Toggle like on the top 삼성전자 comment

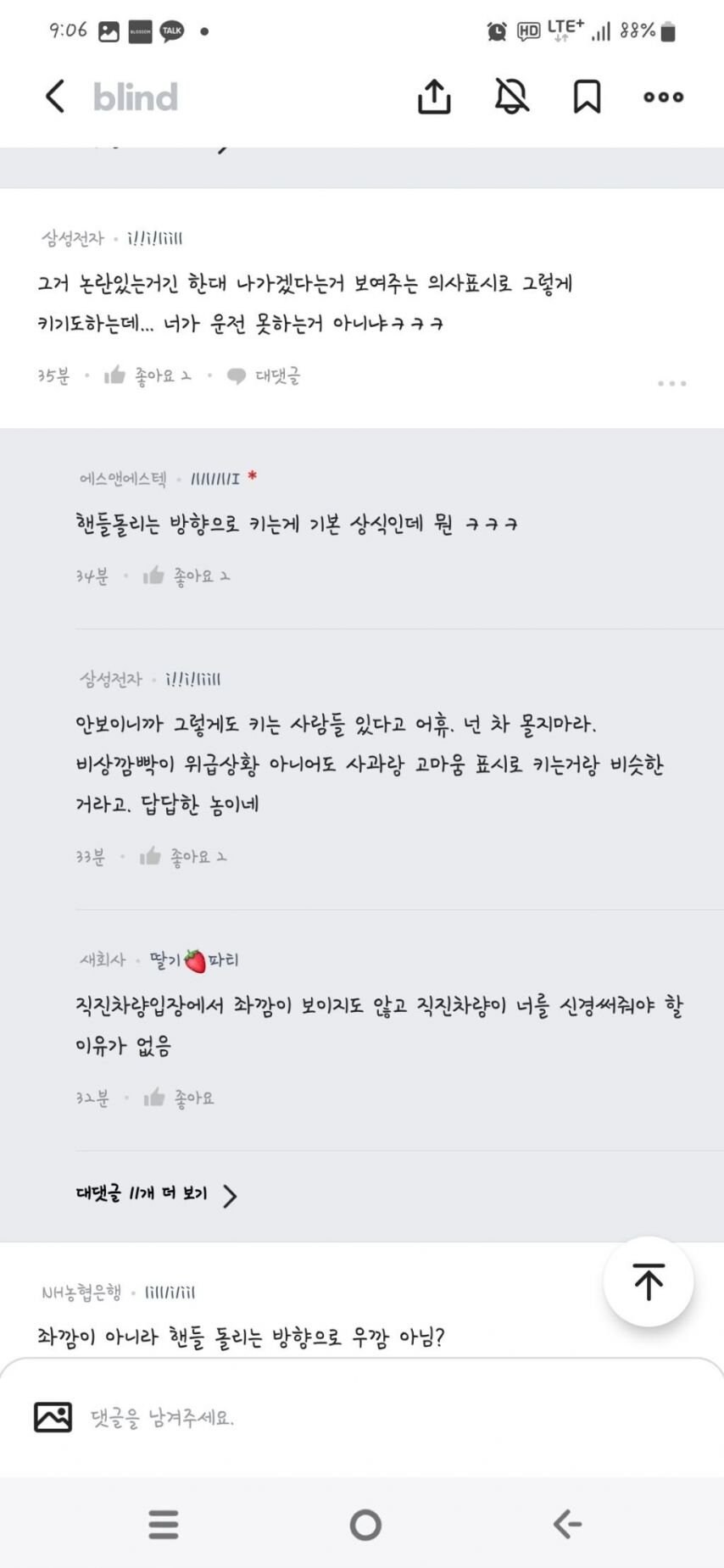[114, 375]
